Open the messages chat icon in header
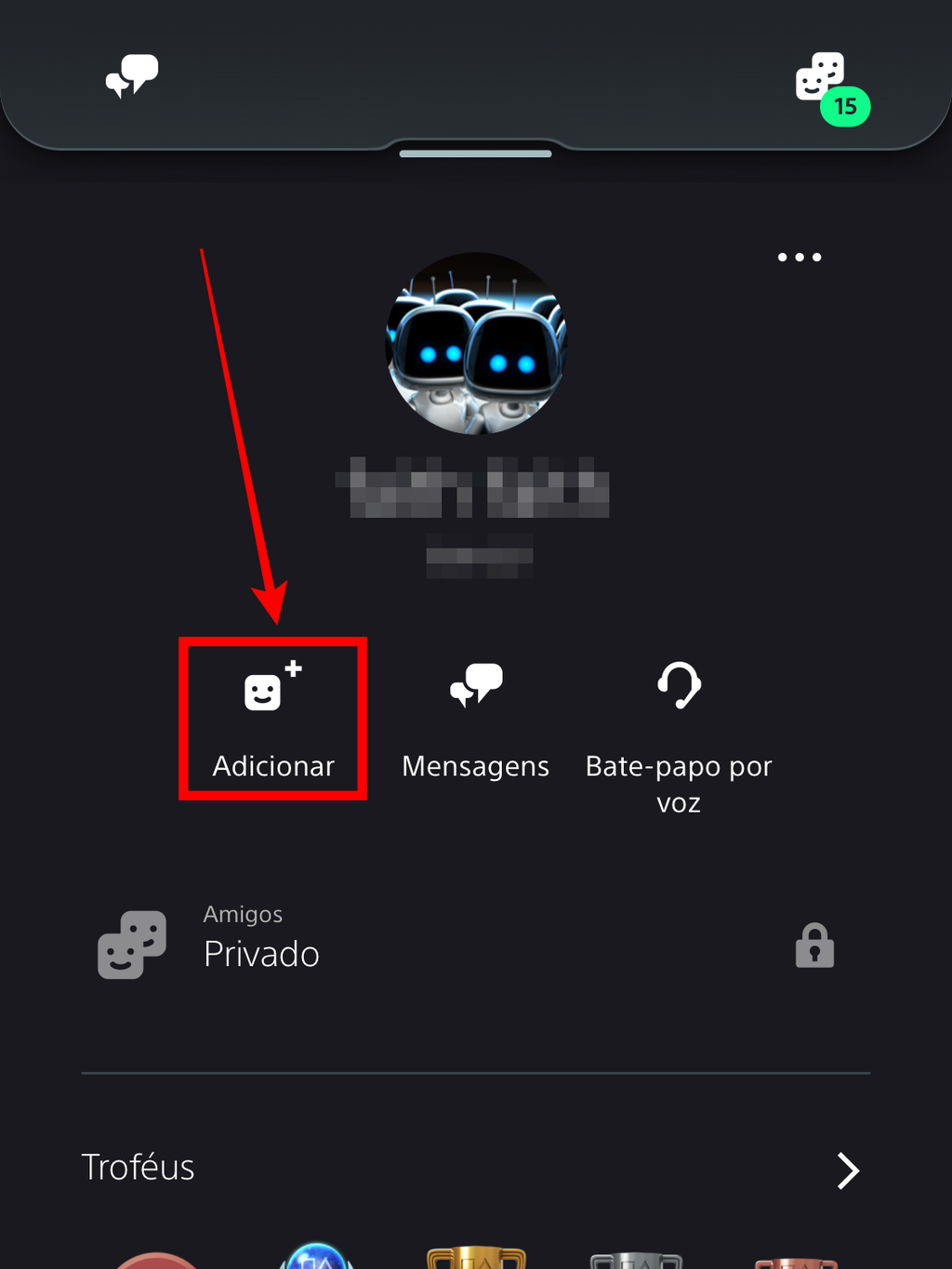Viewport: 952px width, 1269px height. (x=132, y=76)
